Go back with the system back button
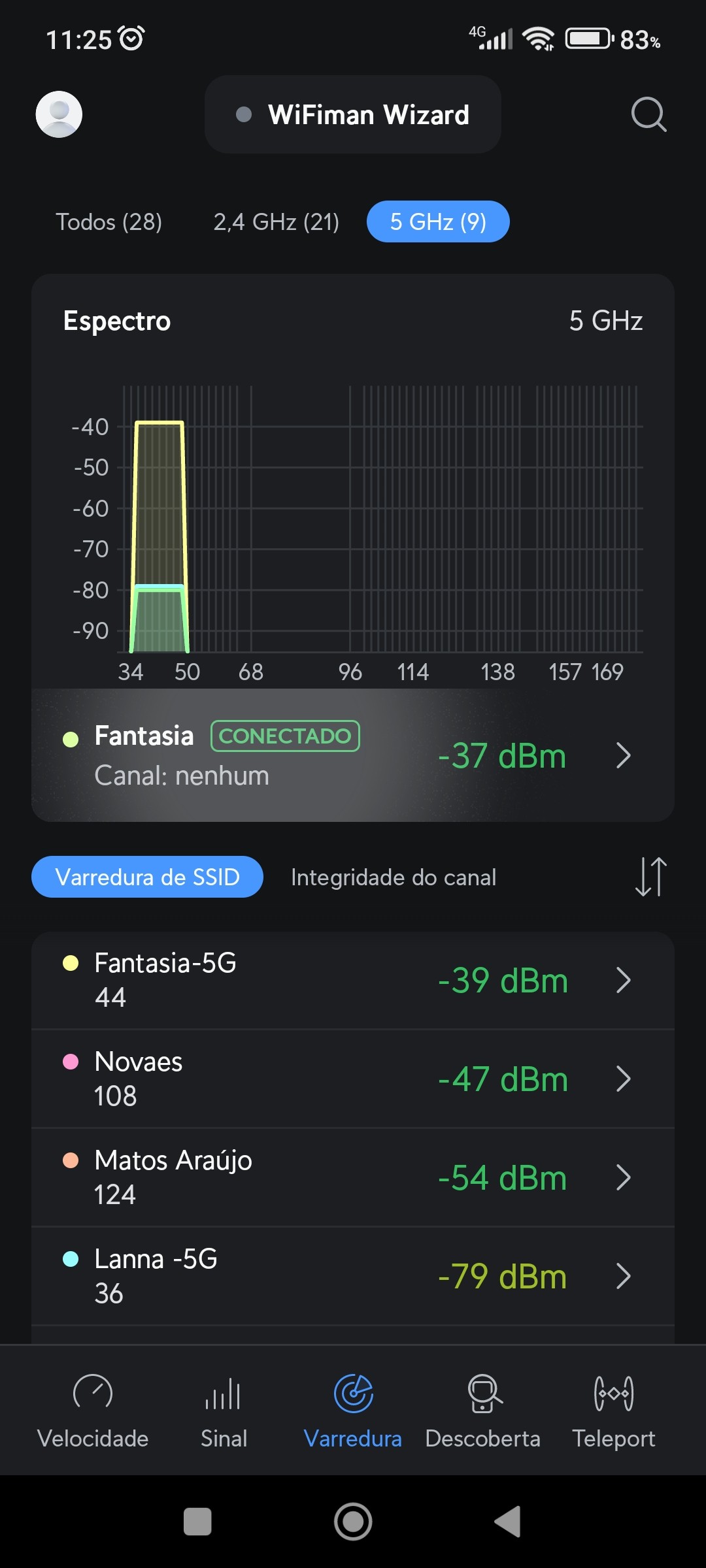 (508, 1522)
